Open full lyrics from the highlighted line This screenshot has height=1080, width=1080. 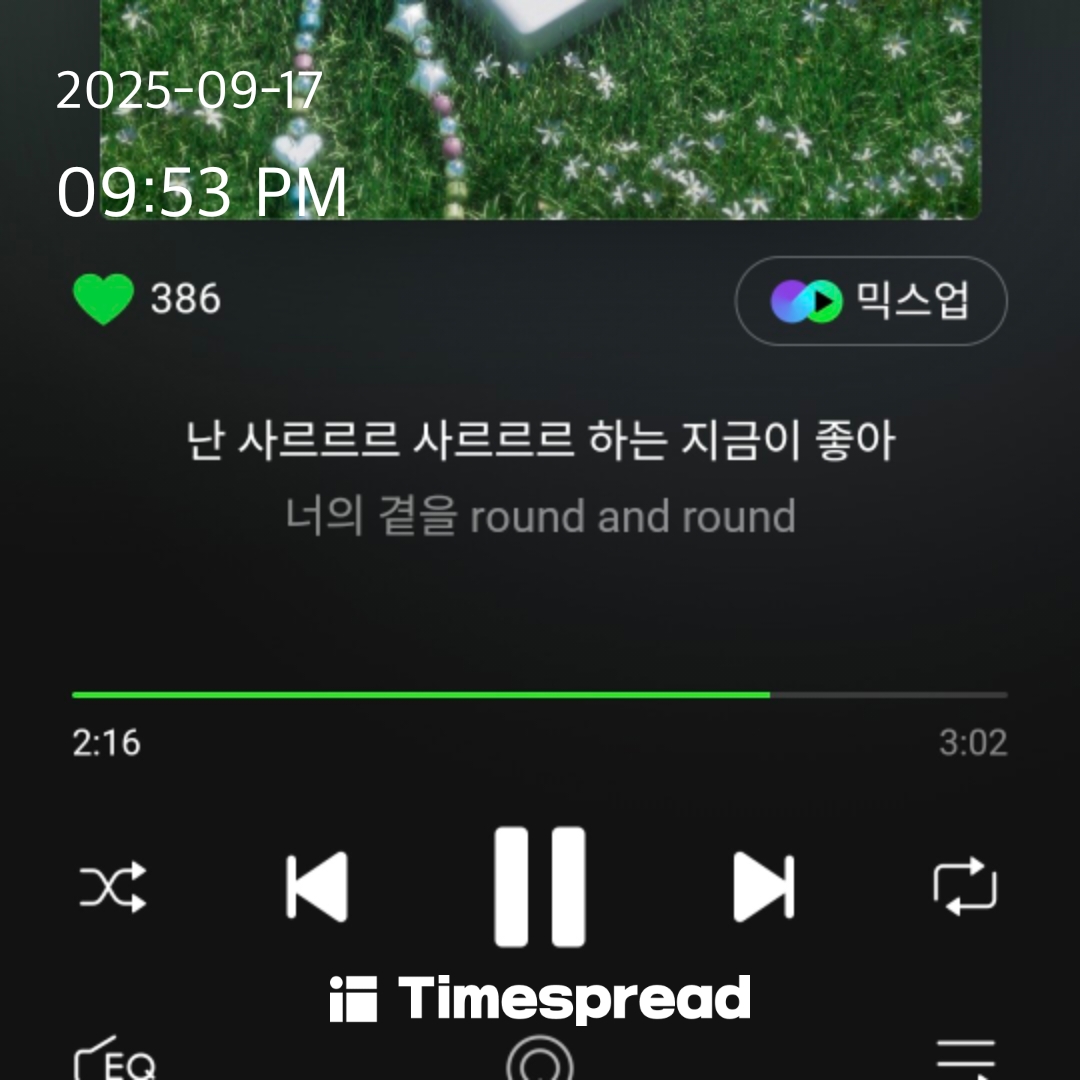(540, 442)
